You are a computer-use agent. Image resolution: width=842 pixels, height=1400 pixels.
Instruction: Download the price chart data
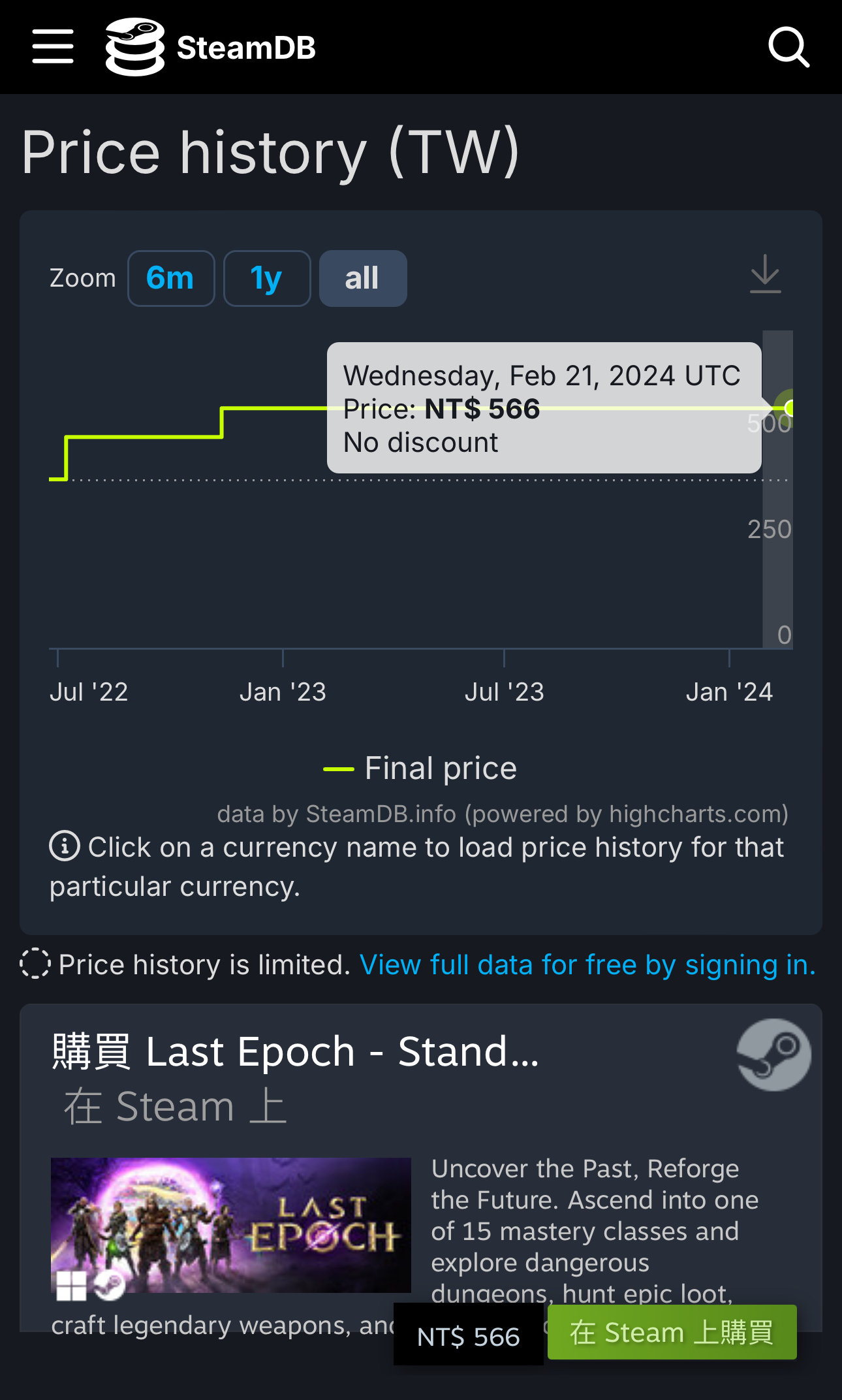point(765,274)
